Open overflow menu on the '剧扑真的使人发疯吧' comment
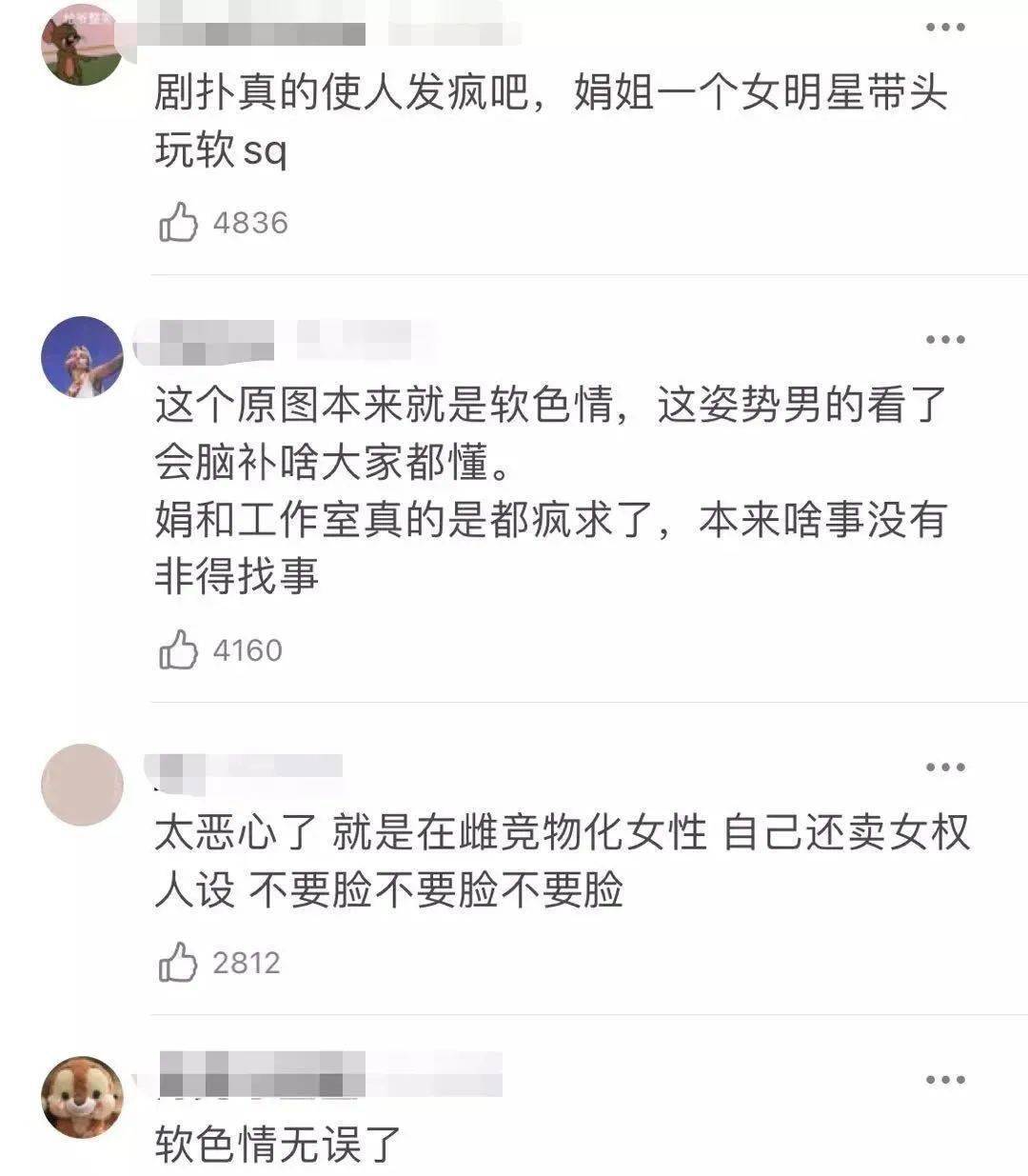 click(x=945, y=28)
